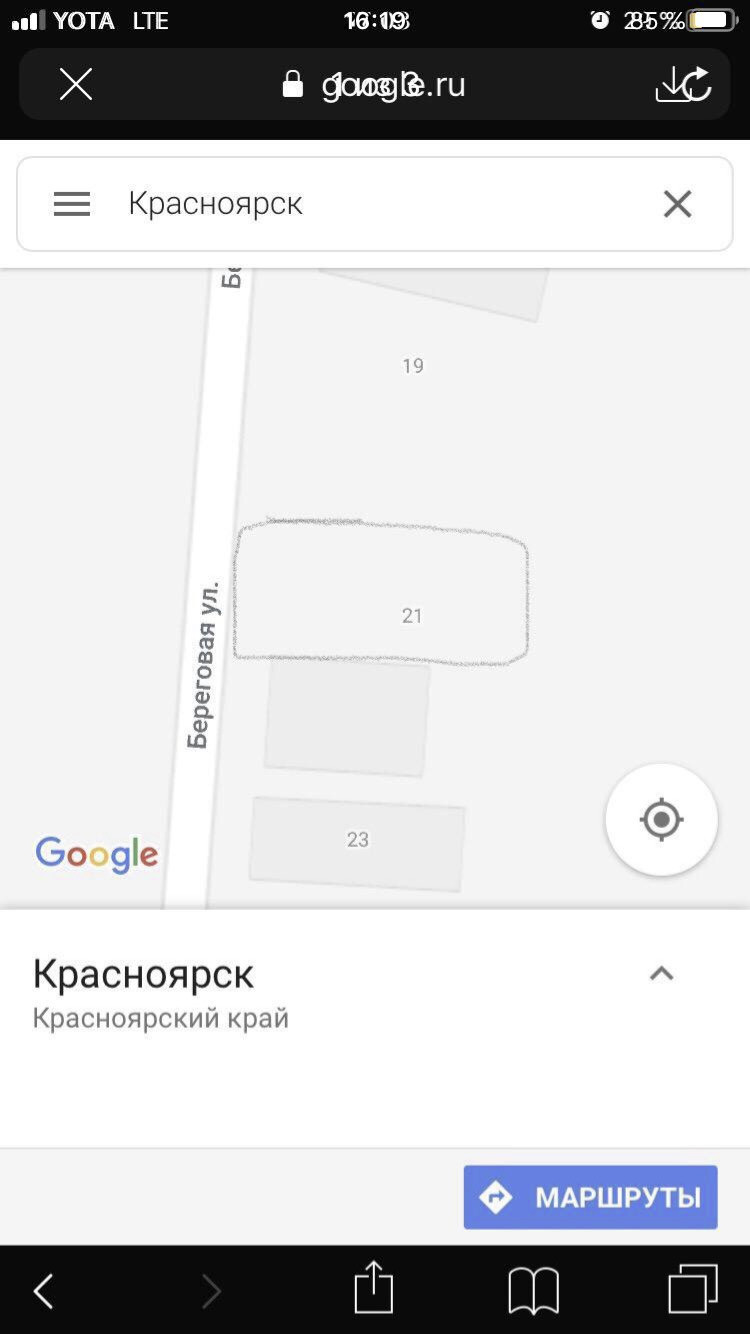Image resolution: width=750 pixels, height=1334 pixels.
Task: Center map on my location
Action: click(x=661, y=820)
